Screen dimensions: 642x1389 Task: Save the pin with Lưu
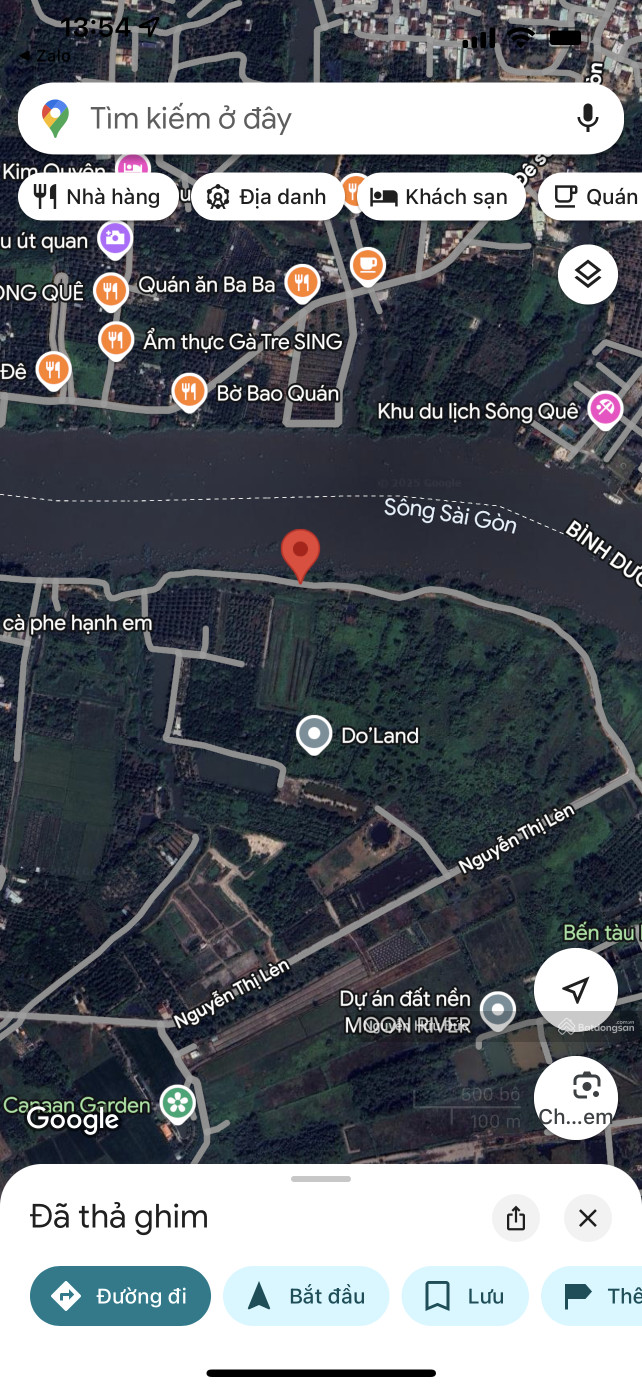click(x=465, y=1296)
